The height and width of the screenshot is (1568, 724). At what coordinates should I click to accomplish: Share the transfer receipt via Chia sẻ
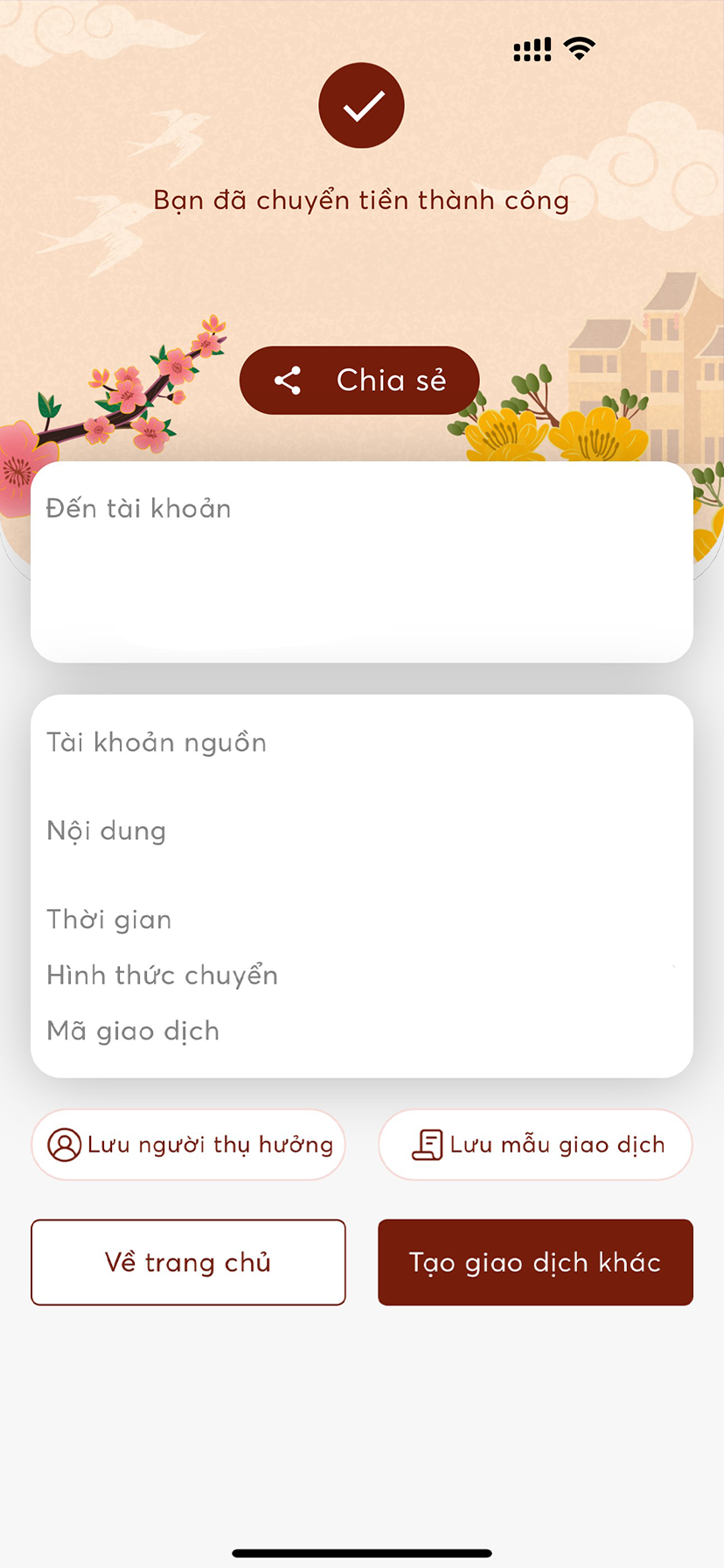pos(359,381)
